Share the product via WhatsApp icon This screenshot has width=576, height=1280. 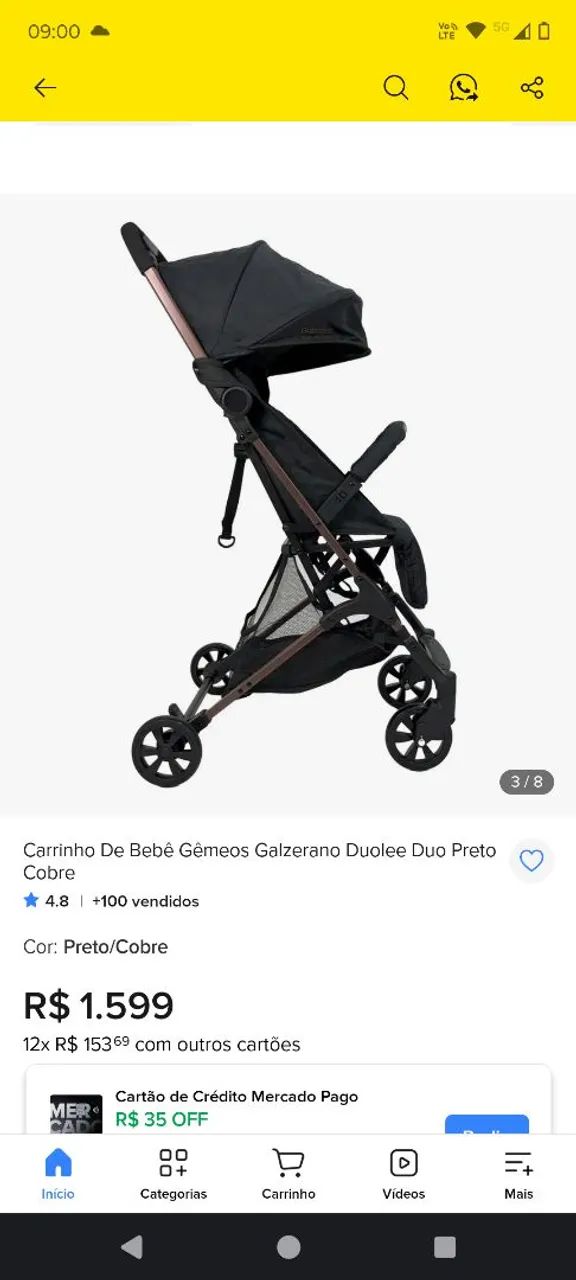[x=463, y=88]
